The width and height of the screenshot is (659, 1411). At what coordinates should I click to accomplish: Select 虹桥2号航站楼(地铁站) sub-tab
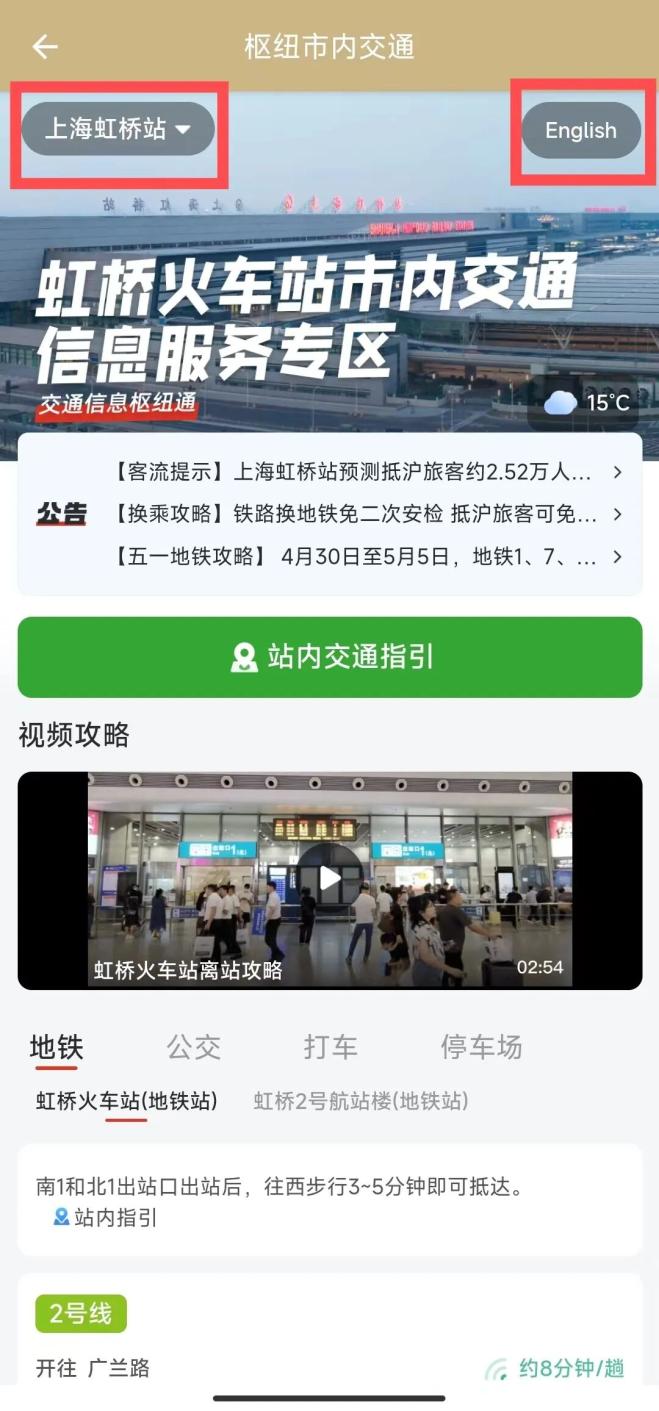tap(361, 1101)
